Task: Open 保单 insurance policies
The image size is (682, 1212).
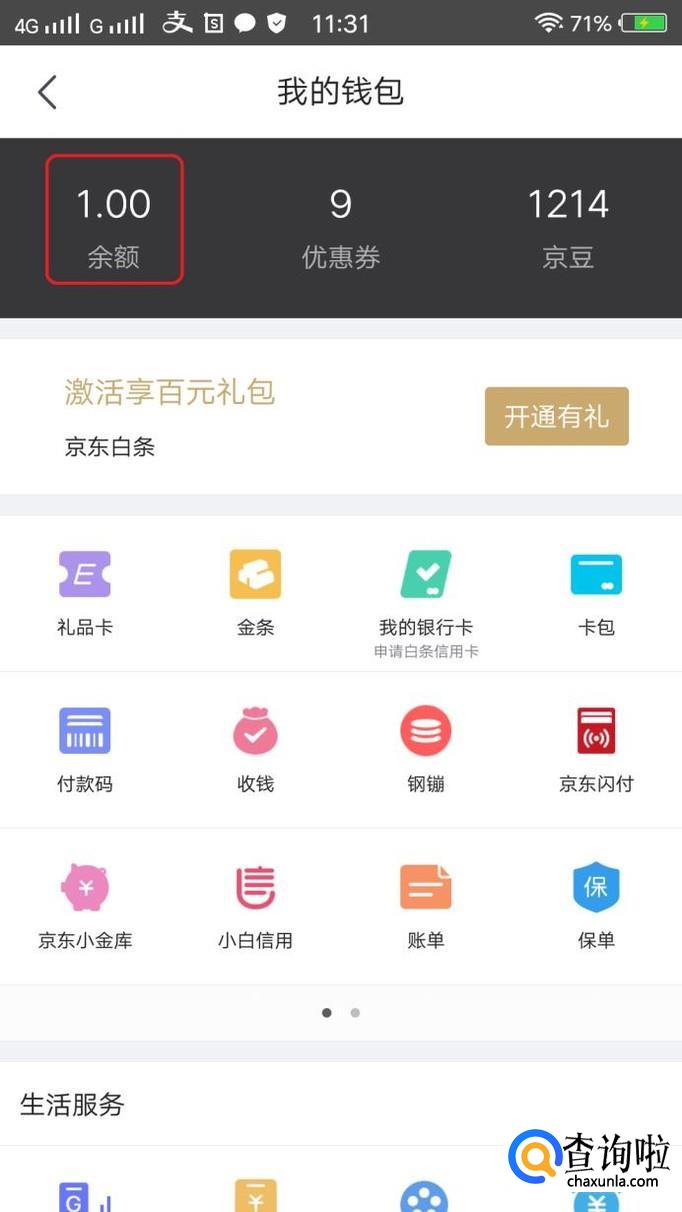Action: click(x=596, y=905)
